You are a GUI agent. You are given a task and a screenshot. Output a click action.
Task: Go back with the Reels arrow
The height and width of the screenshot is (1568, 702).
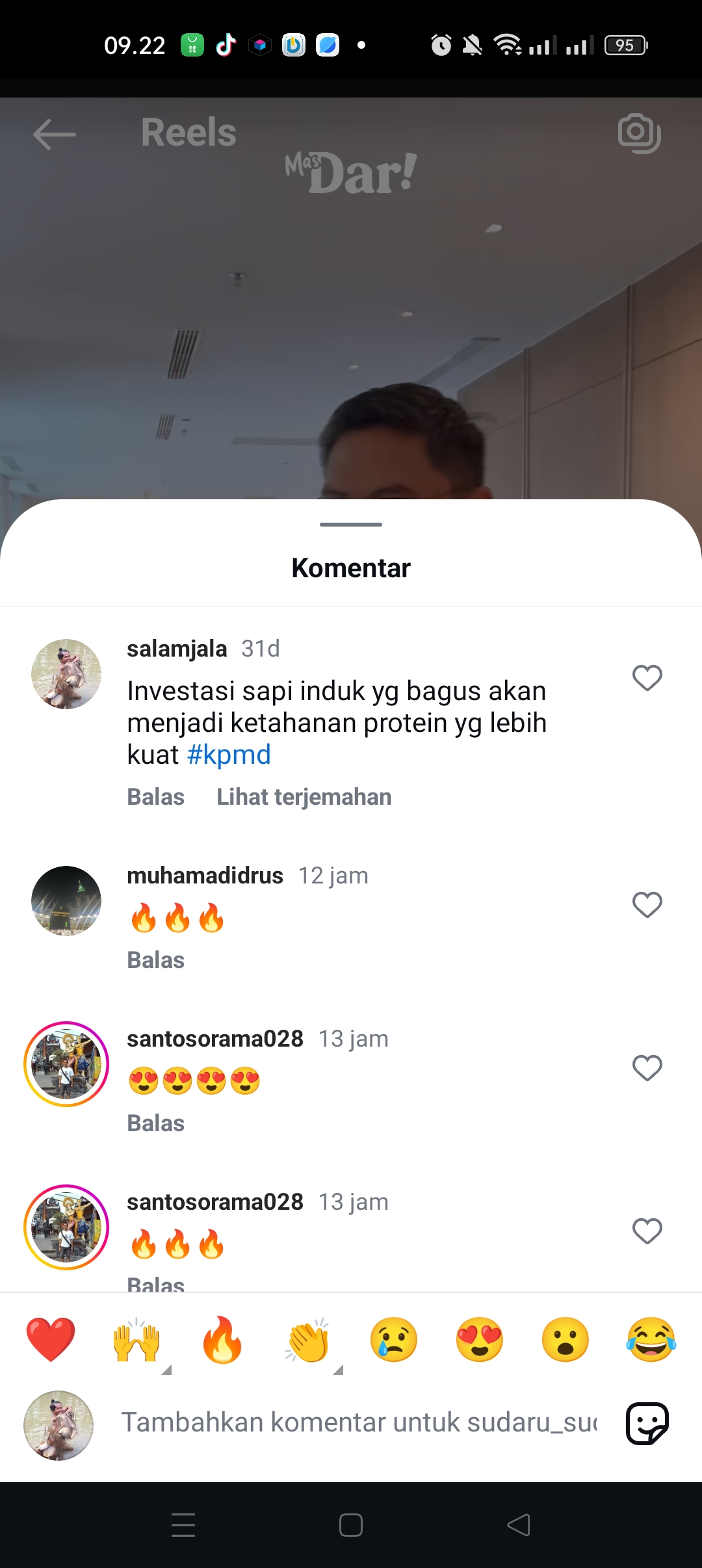pos(55,135)
